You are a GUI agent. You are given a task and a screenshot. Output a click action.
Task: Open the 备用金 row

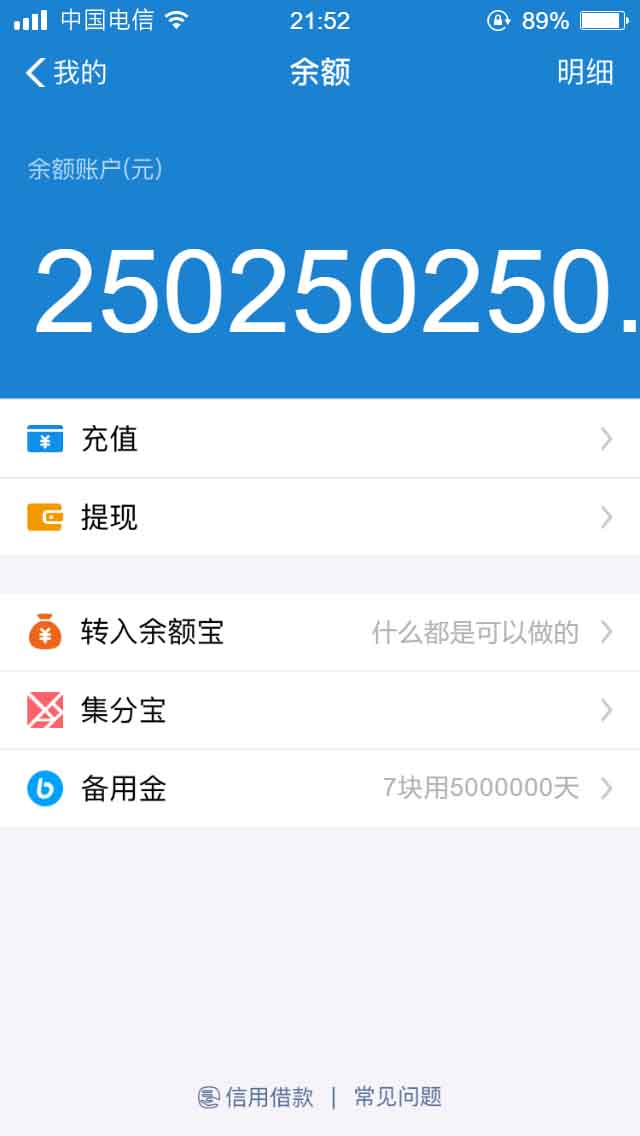click(x=320, y=788)
